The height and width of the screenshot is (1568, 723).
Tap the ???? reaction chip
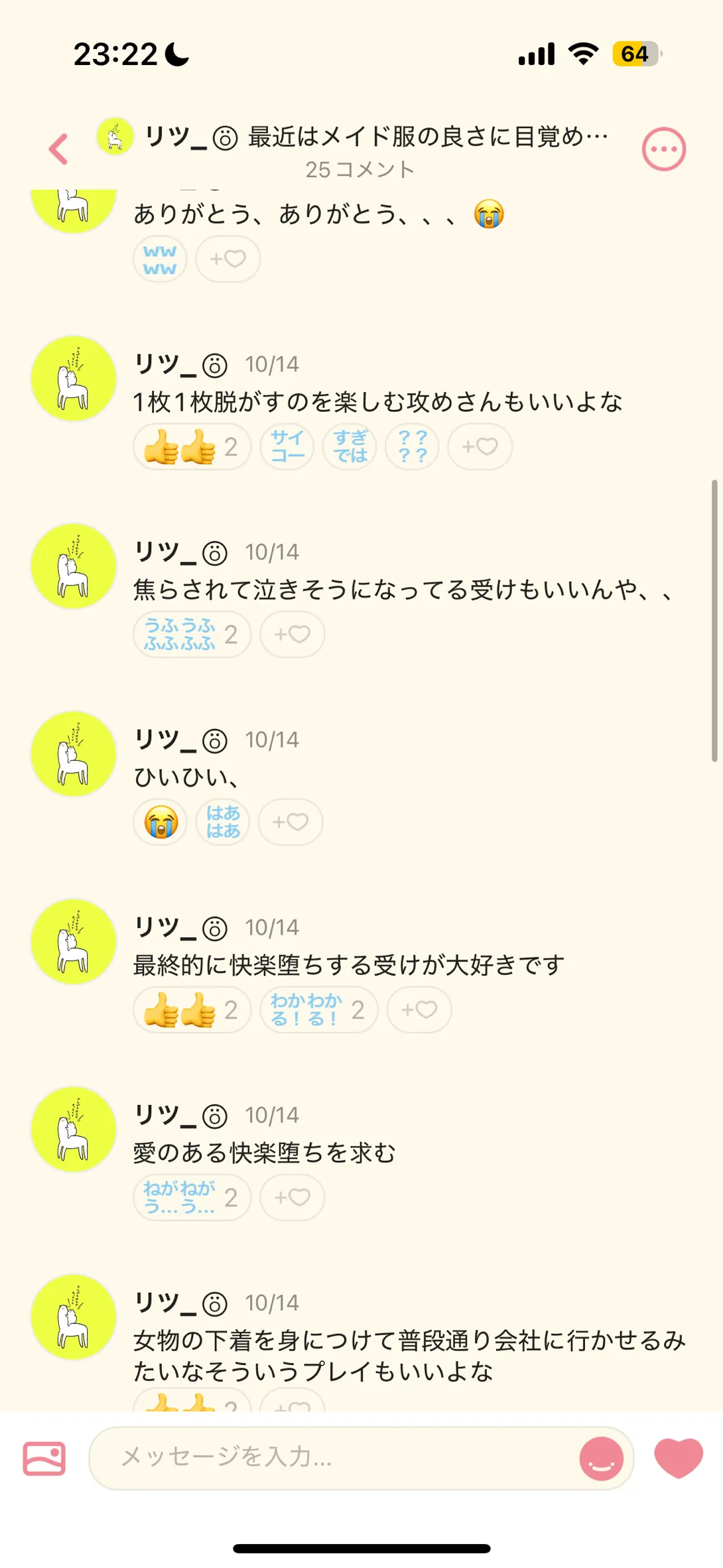click(412, 447)
